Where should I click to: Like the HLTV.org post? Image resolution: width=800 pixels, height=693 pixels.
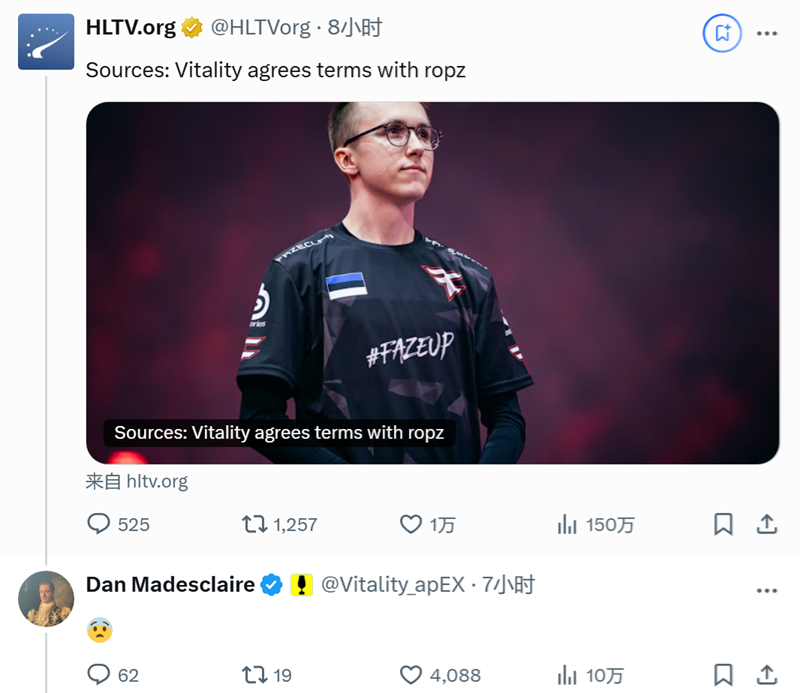[410, 524]
